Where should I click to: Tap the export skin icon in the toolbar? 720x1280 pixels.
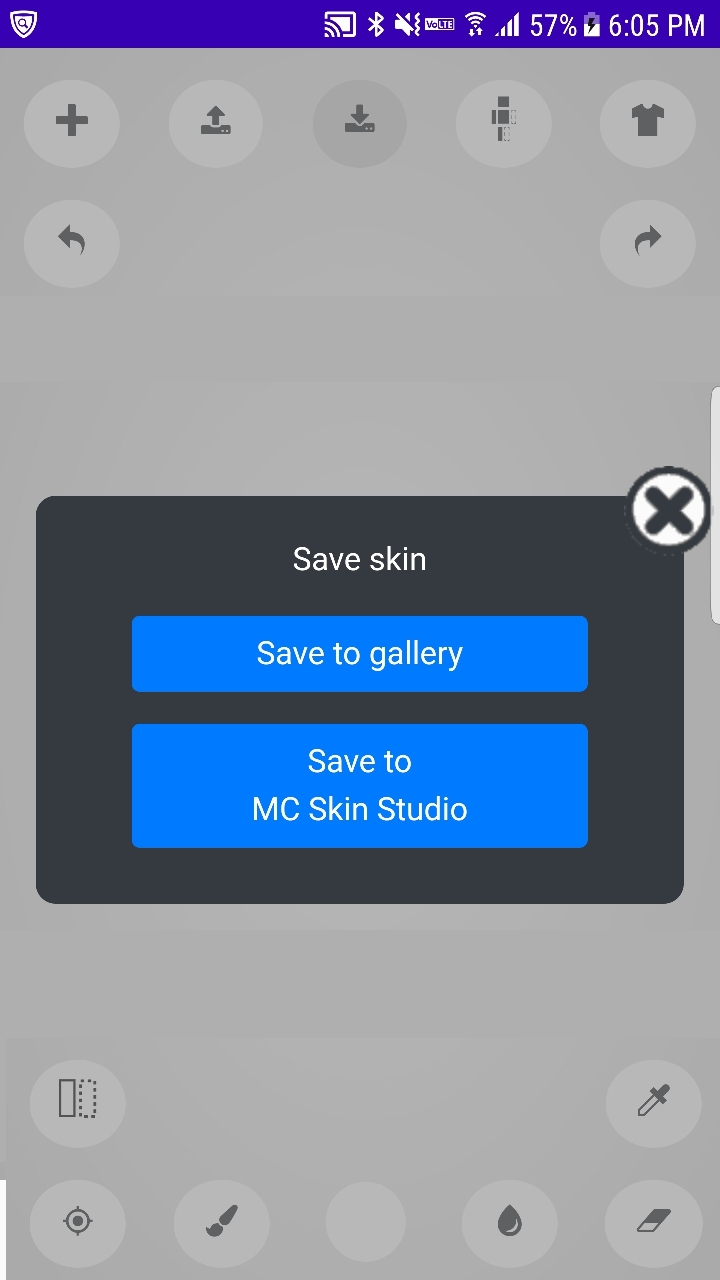pyautogui.click(x=215, y=123)
